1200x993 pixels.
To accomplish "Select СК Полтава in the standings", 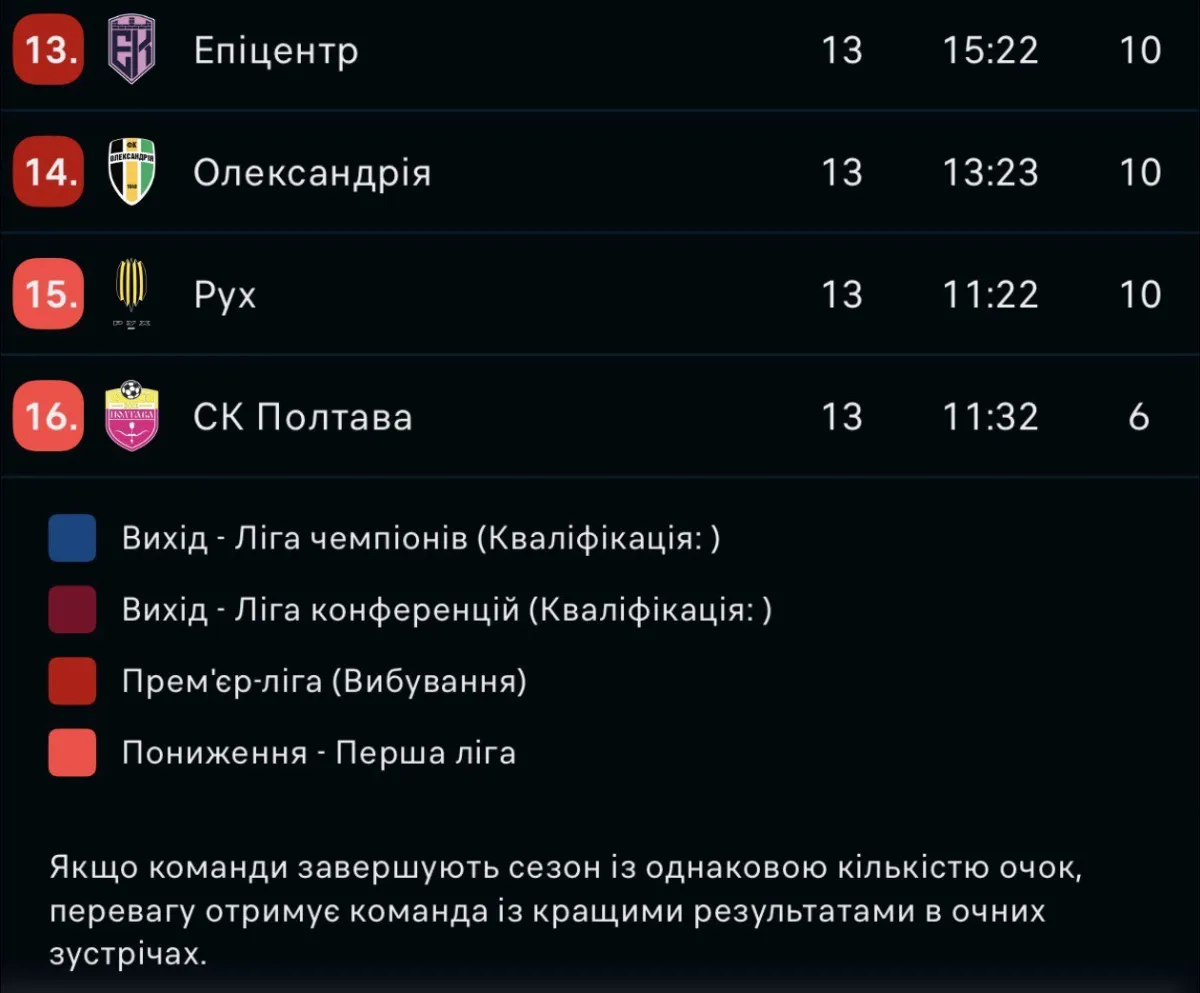I will tap(302, 417).
